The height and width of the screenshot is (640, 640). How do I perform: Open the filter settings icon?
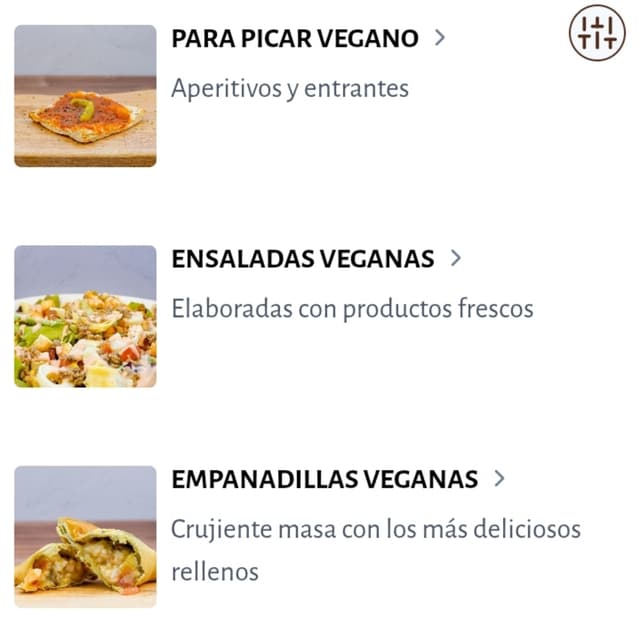[x=597, y=33]
